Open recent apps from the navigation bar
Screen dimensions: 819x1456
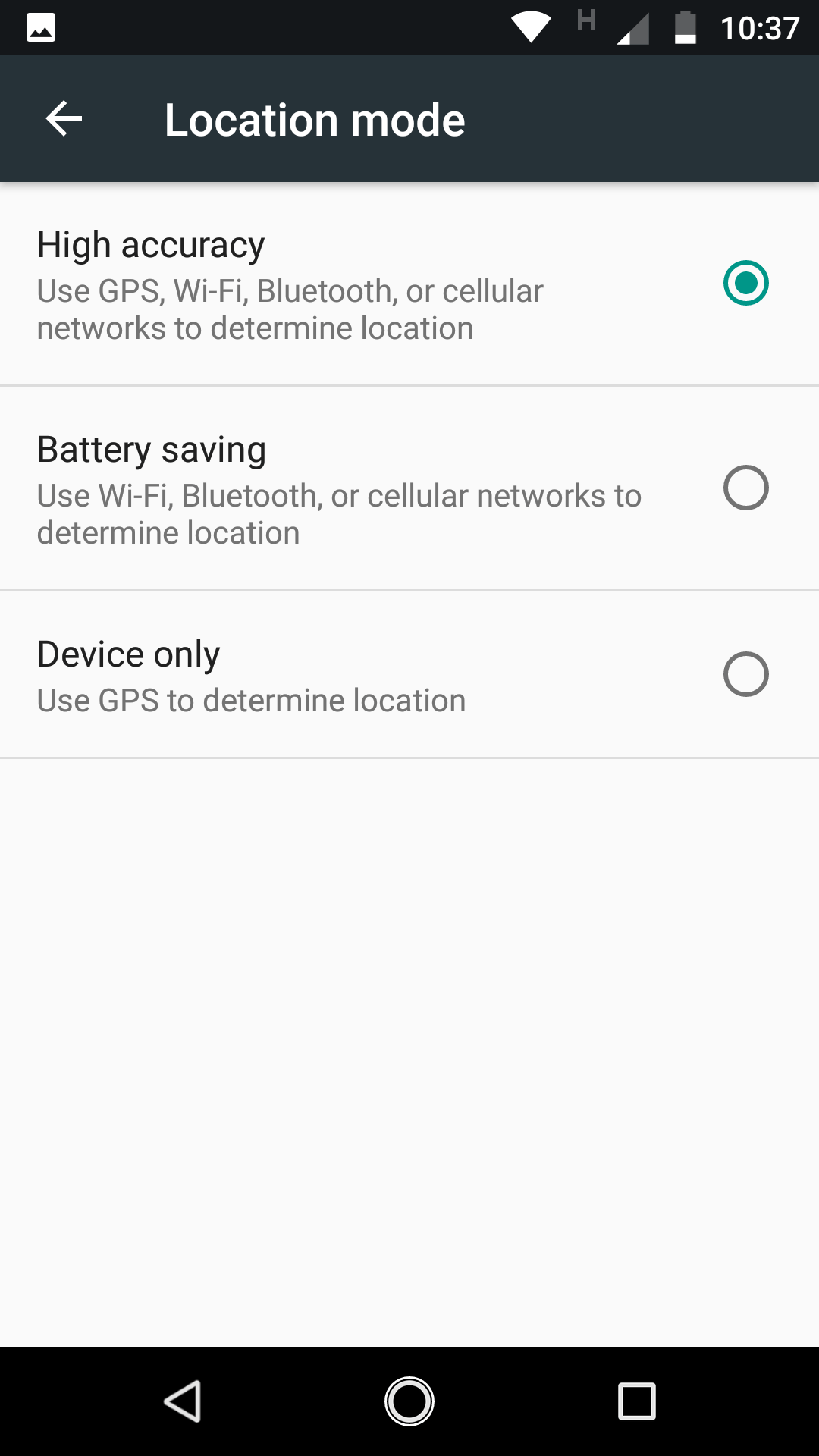pyautogui.click(x=637, y=1401)
